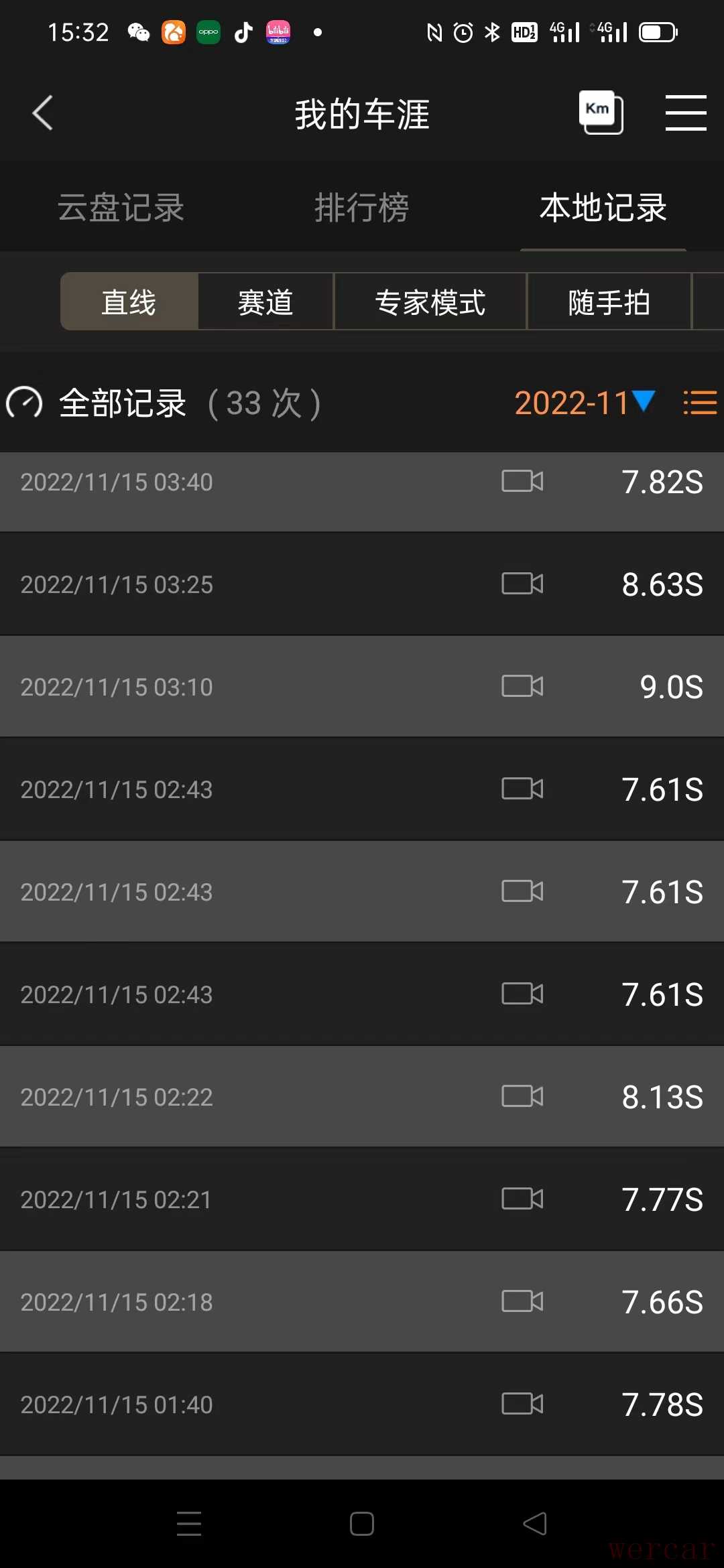Go back using the top-left arrow
Viewport: 724px width, 1568px height.
[x=43, y=113]
